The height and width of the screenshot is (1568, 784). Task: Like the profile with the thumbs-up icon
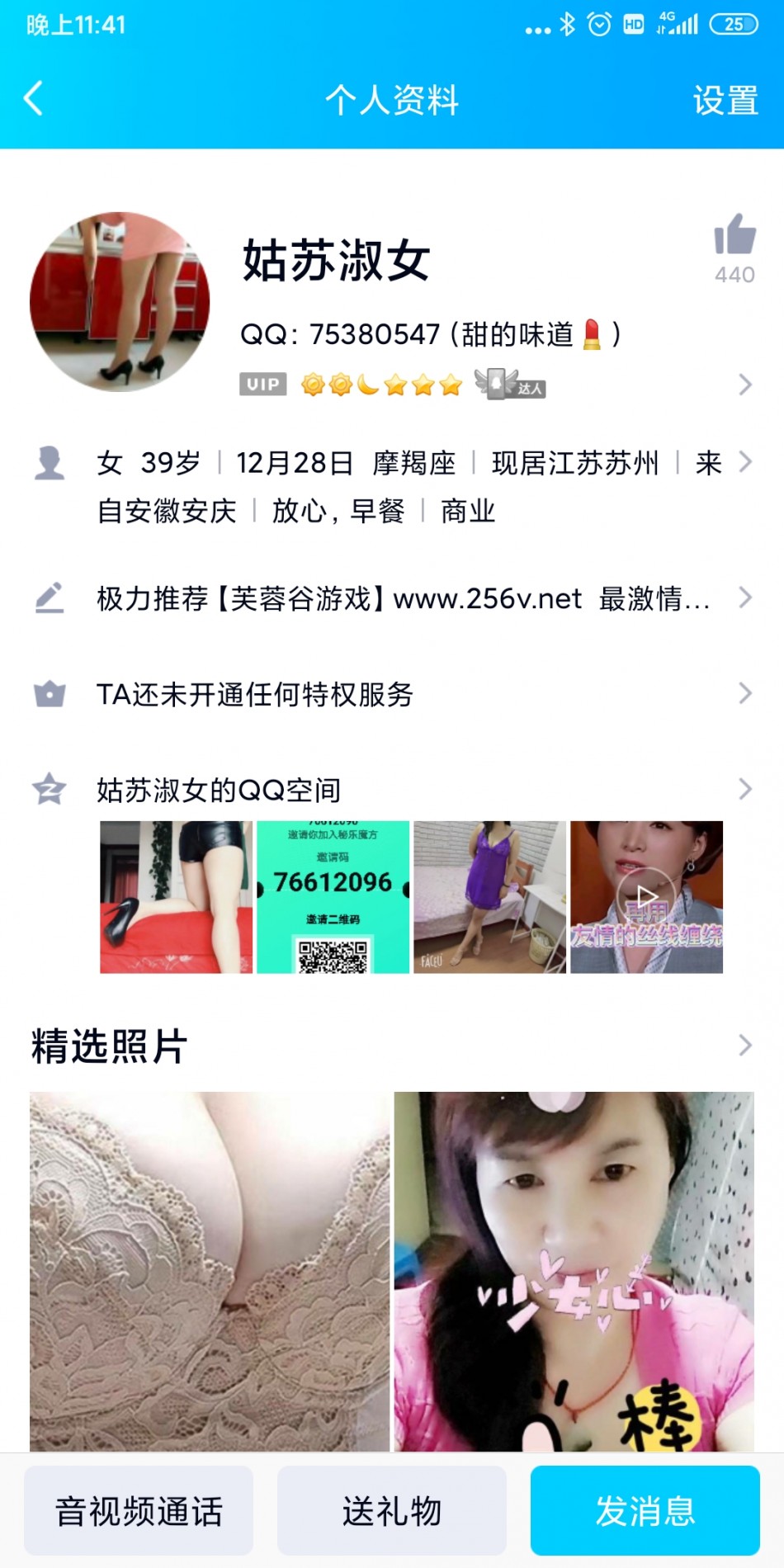click(734, 235)
